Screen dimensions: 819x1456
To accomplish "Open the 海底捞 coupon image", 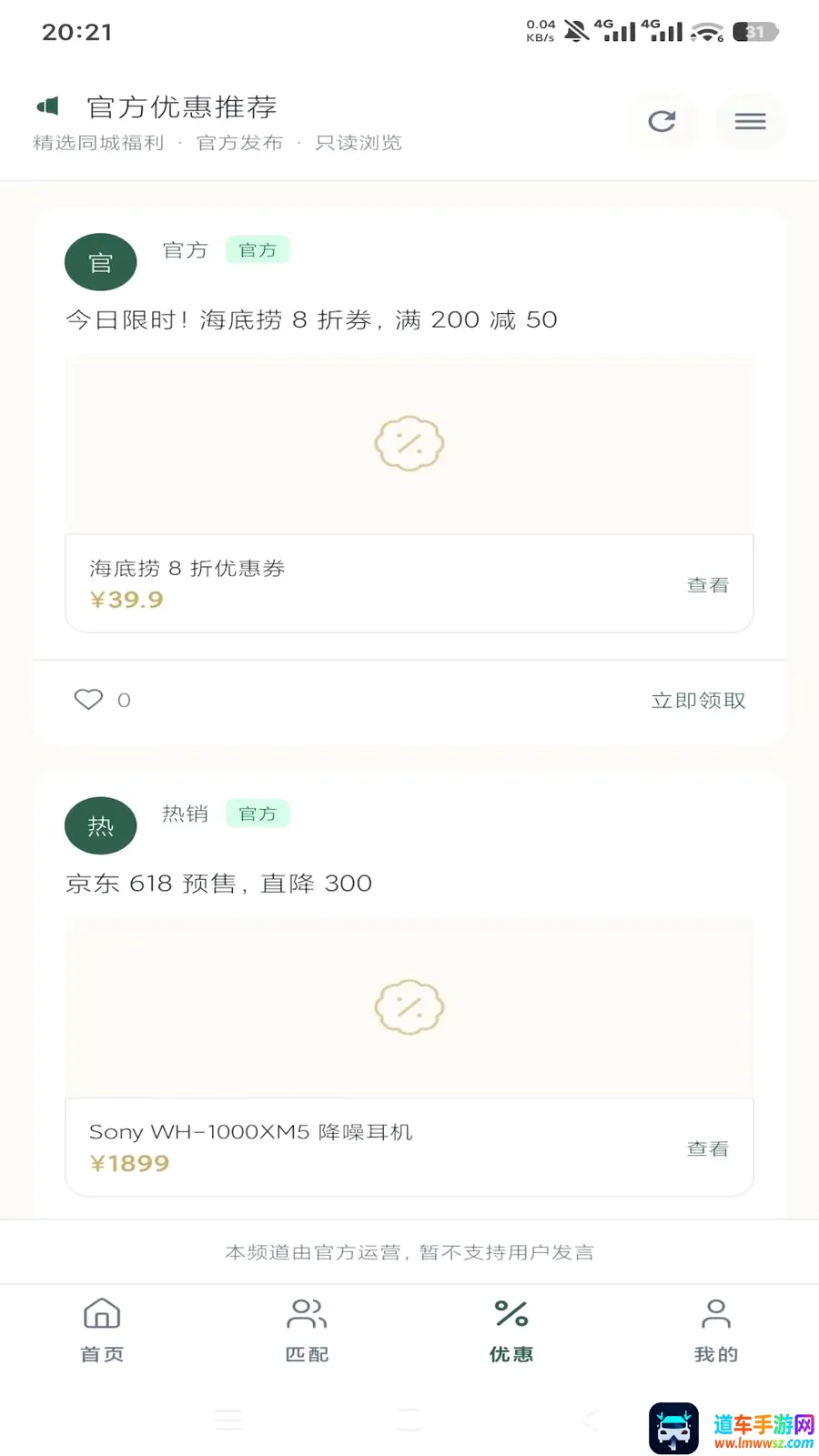I will pyautogui.click(x=409, y=444).
